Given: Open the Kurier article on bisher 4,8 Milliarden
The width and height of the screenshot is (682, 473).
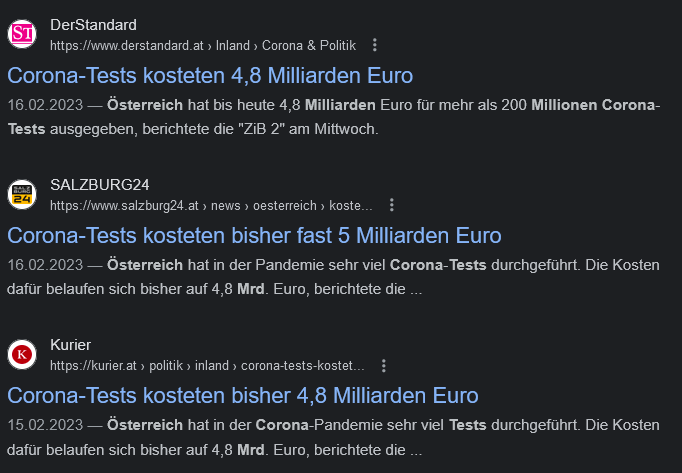Looking at the screenshot, I should coord(242,394).
